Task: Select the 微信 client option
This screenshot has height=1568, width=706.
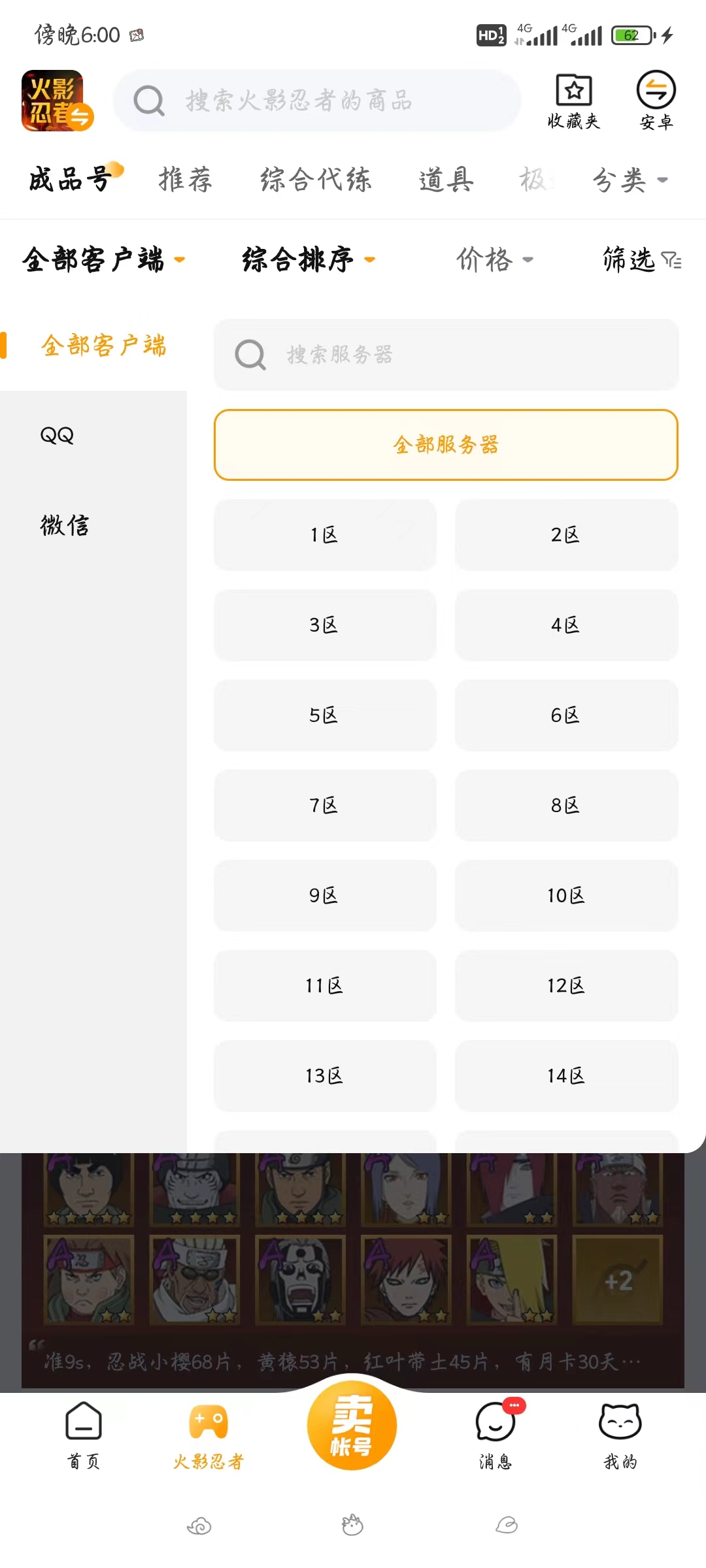Action: point(64,525)
